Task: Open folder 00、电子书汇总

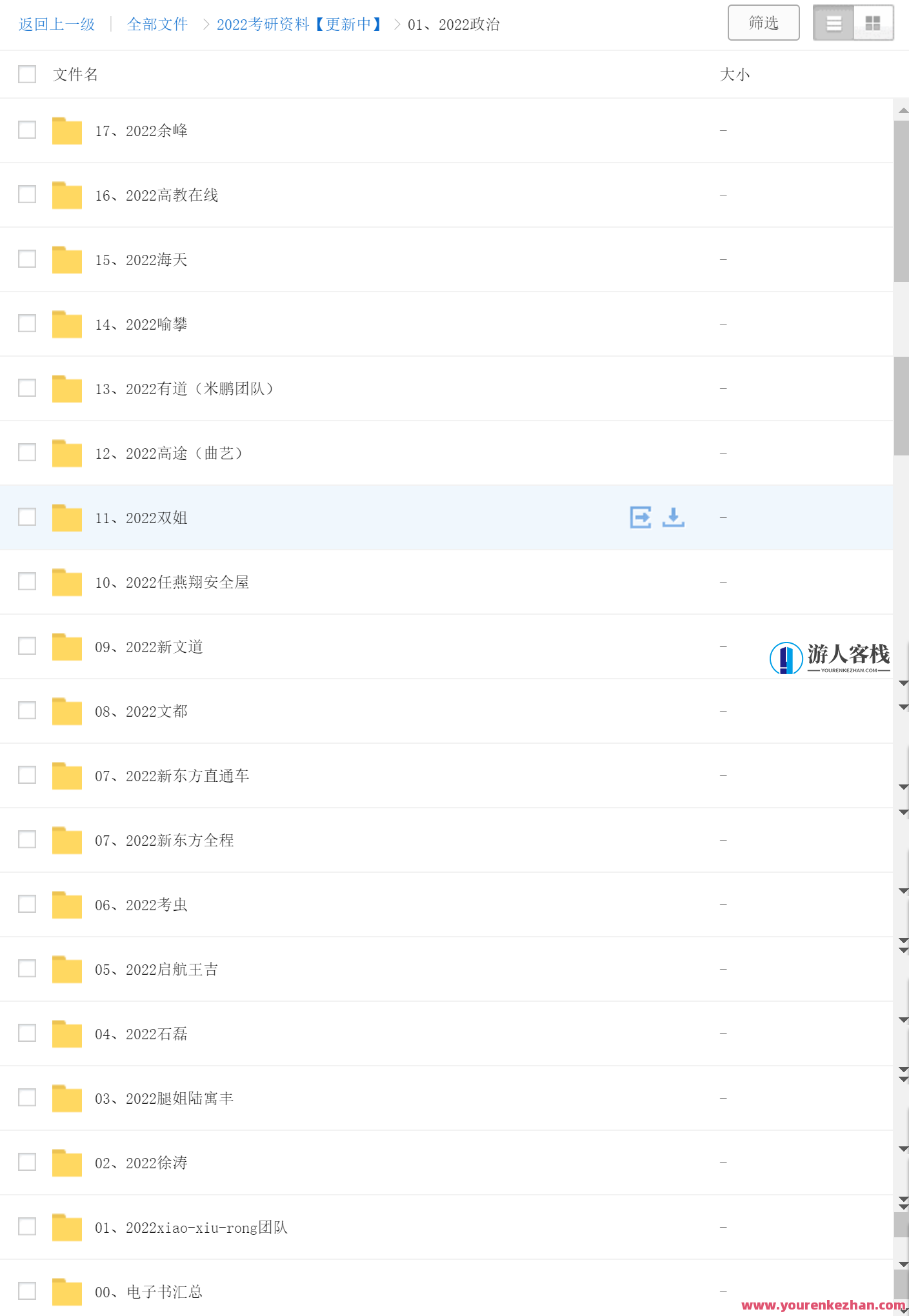Action: coord(148,1292)
